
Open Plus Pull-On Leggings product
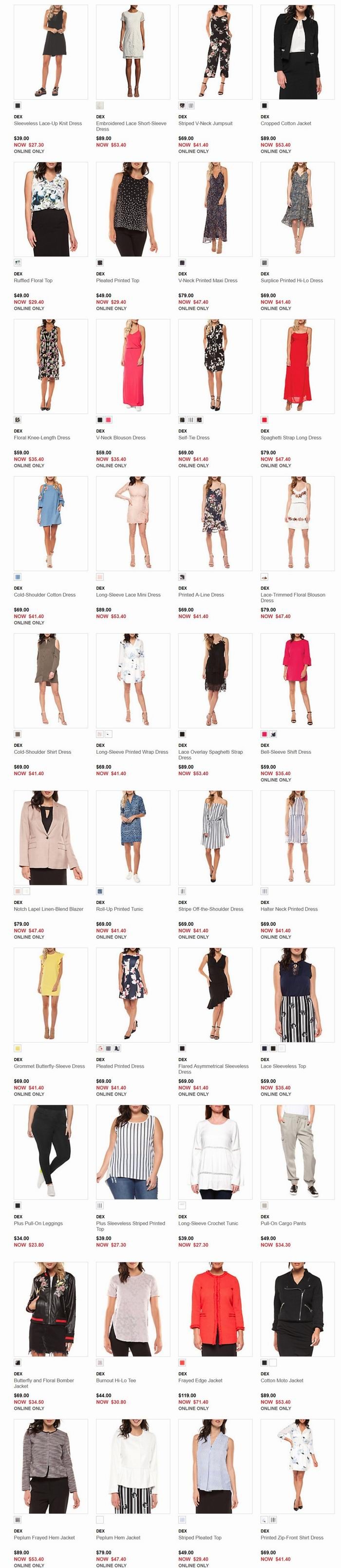pyautogui.click(x=38, y=1223)
